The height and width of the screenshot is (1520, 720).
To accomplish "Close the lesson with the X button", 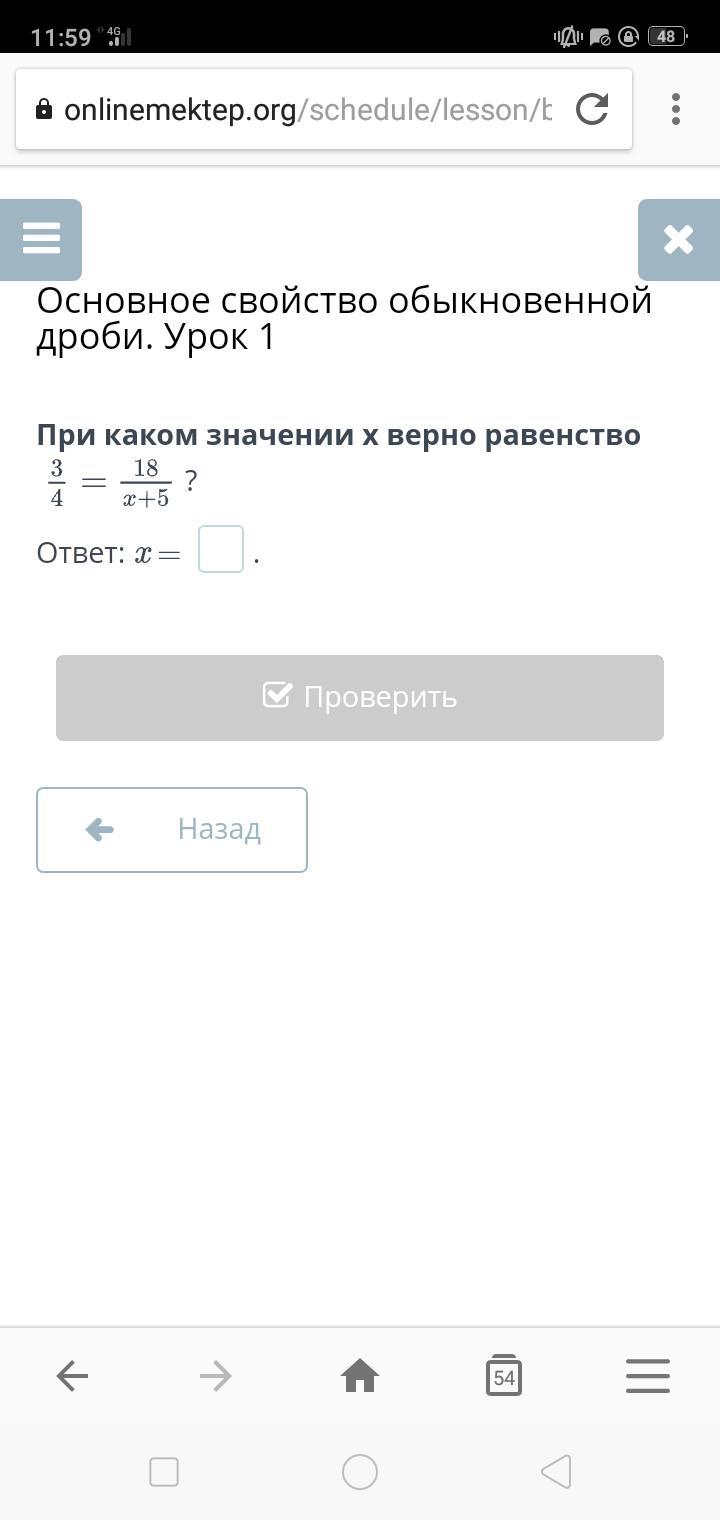I will coord(679,239).
